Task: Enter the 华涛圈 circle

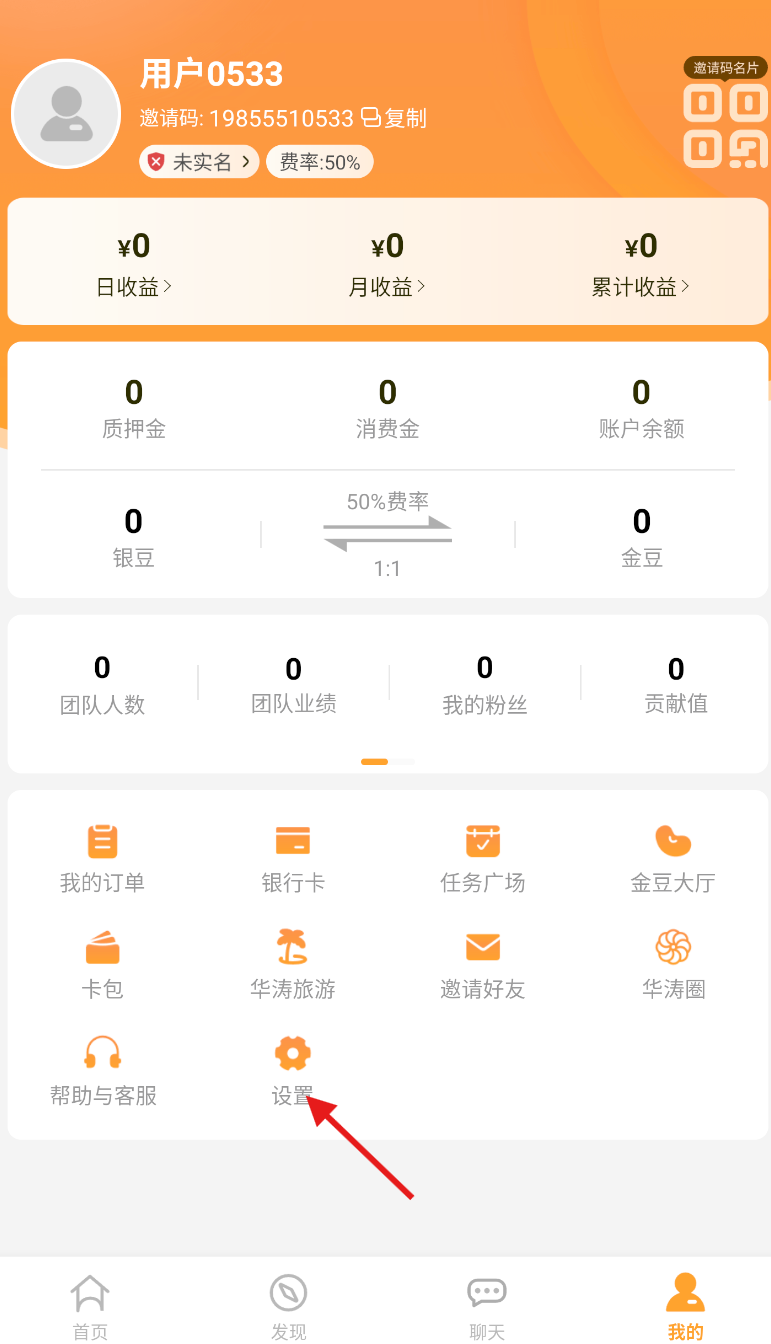Action: coord(673,963)
